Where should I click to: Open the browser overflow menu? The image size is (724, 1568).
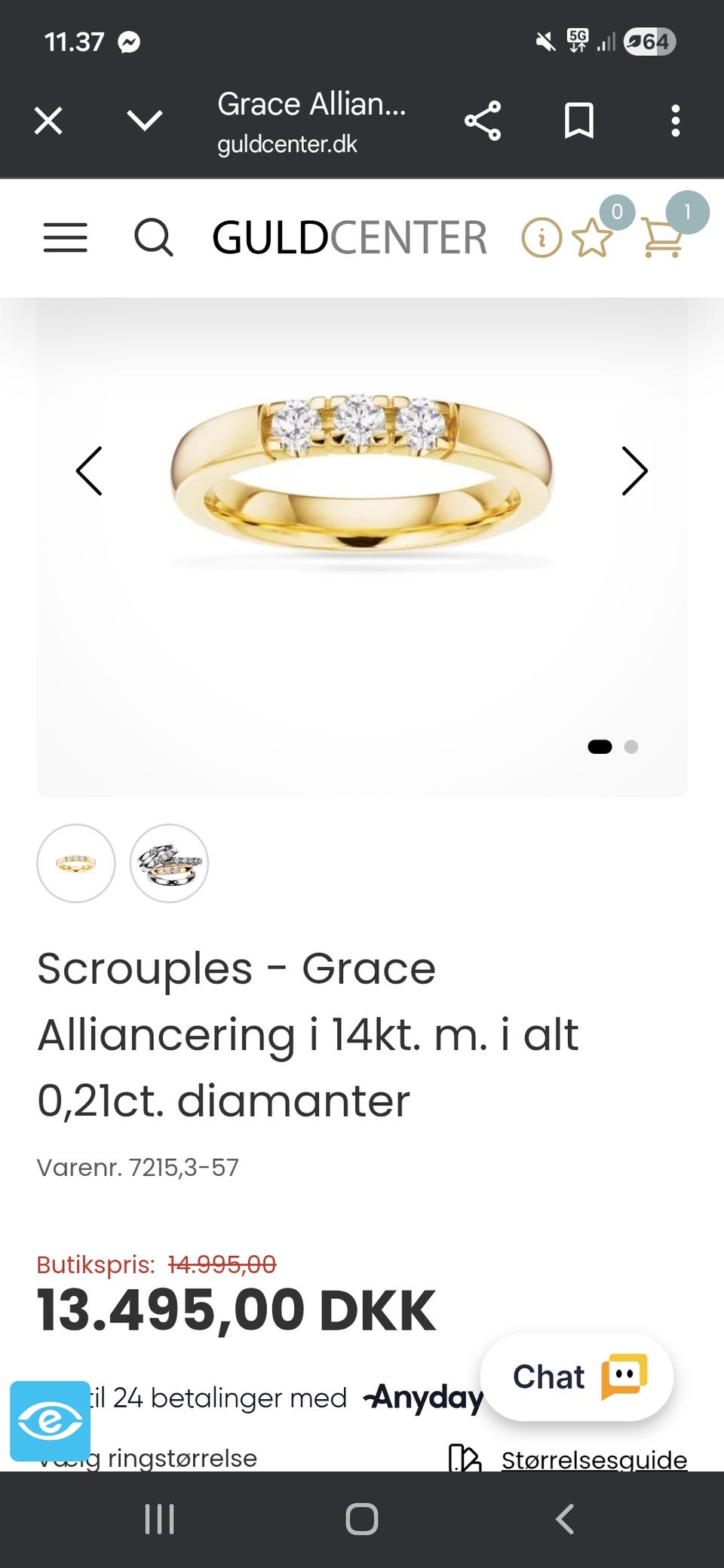coord(676,119)
